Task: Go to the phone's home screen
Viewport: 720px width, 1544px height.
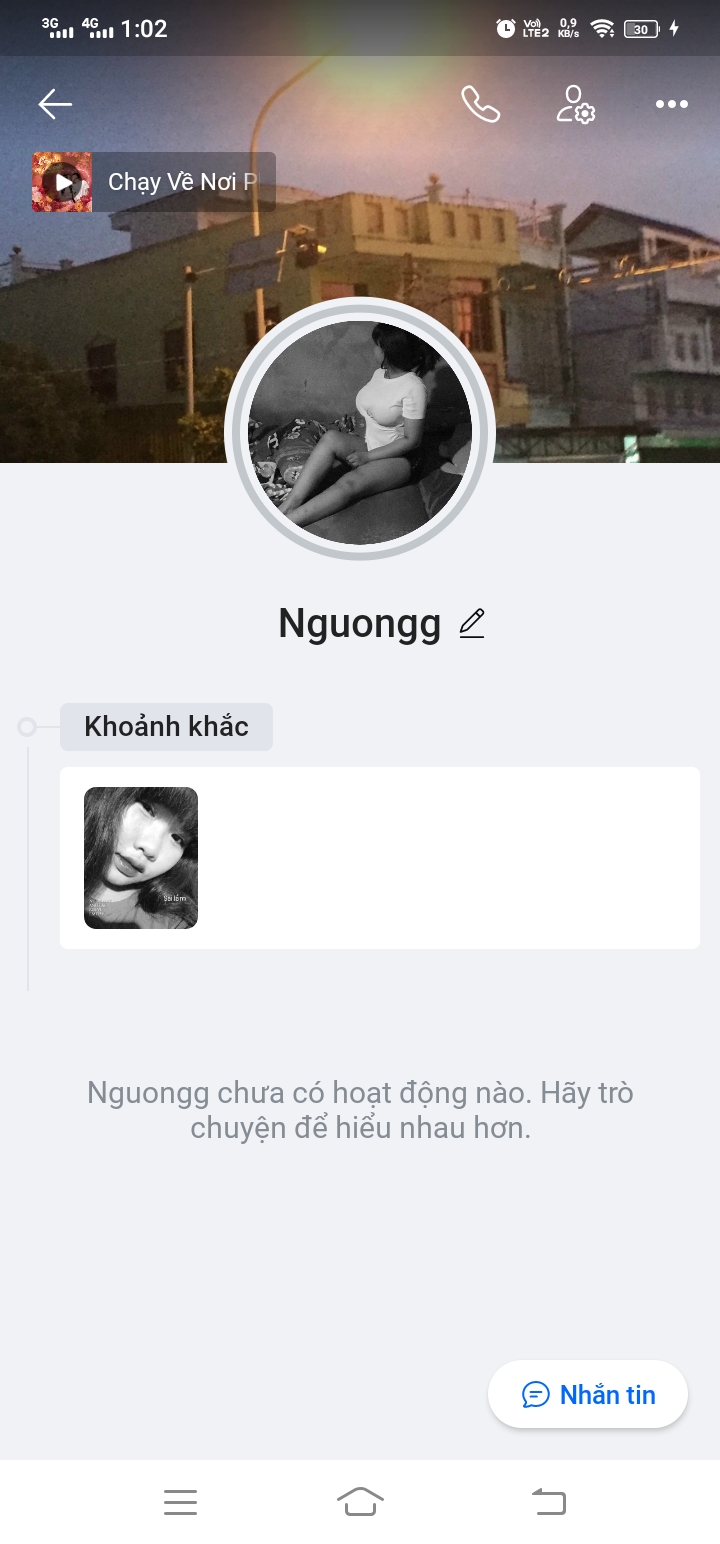Action: pyautogui.click(x=360, y=1502)
